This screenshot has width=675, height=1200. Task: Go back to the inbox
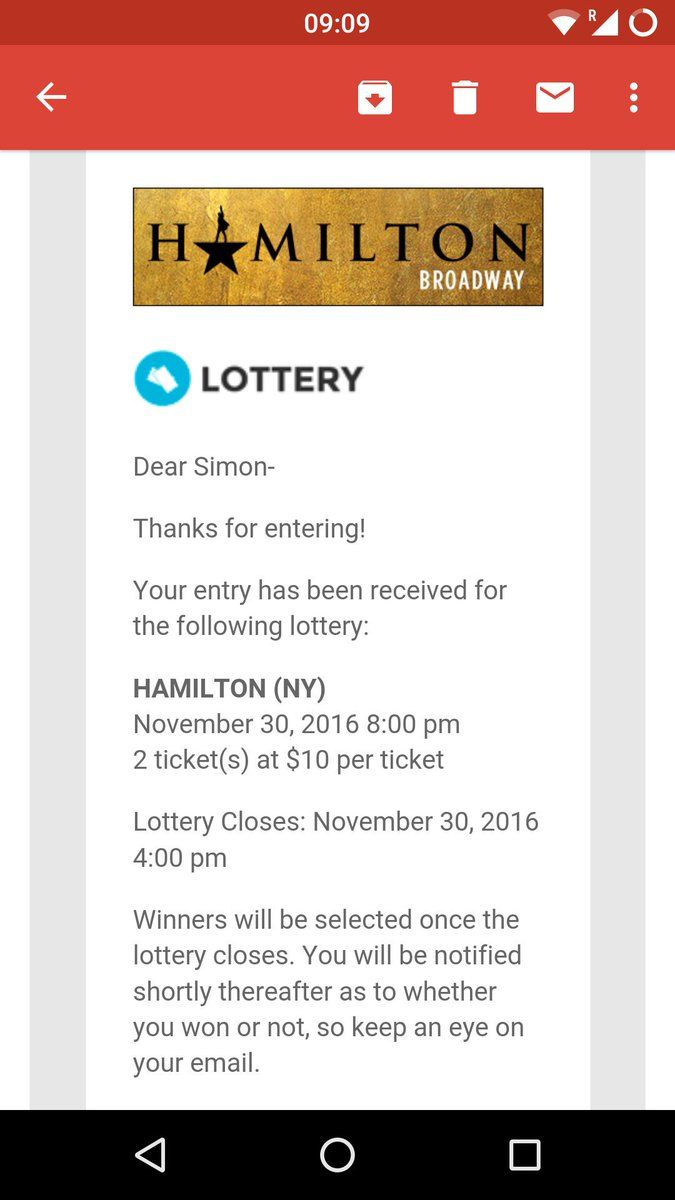tap(51, 97)
